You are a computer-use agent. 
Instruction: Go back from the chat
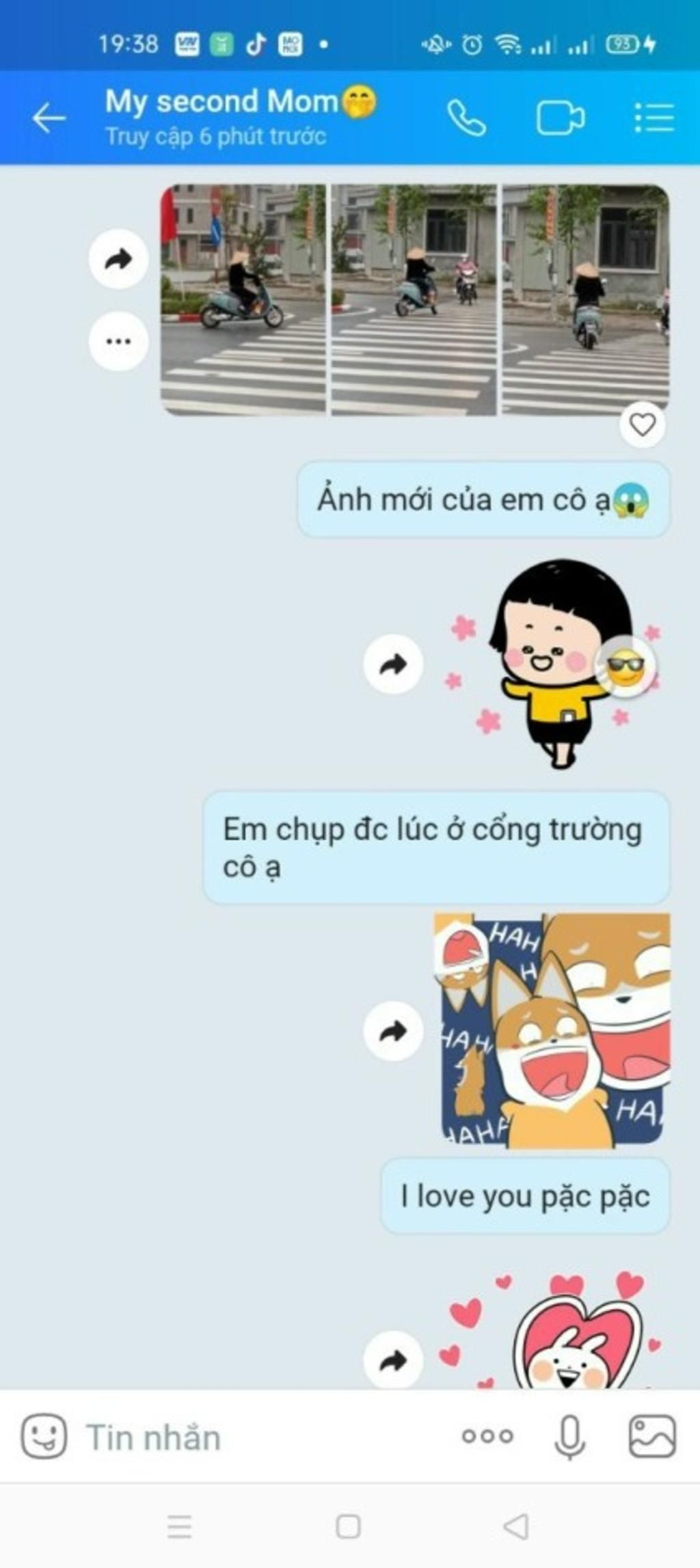(49, 118)
